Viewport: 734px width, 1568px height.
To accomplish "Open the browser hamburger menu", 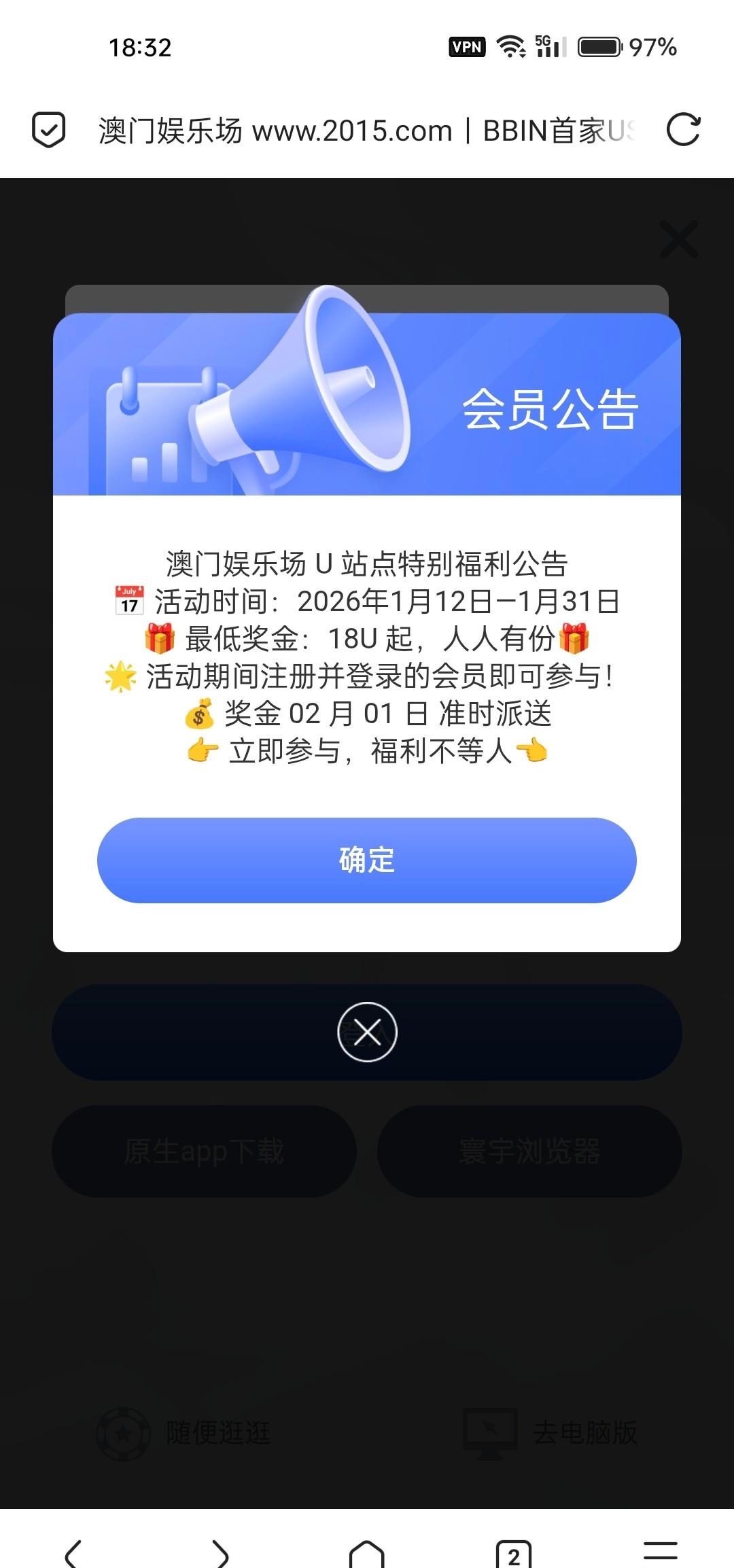I will point(661,1552).
